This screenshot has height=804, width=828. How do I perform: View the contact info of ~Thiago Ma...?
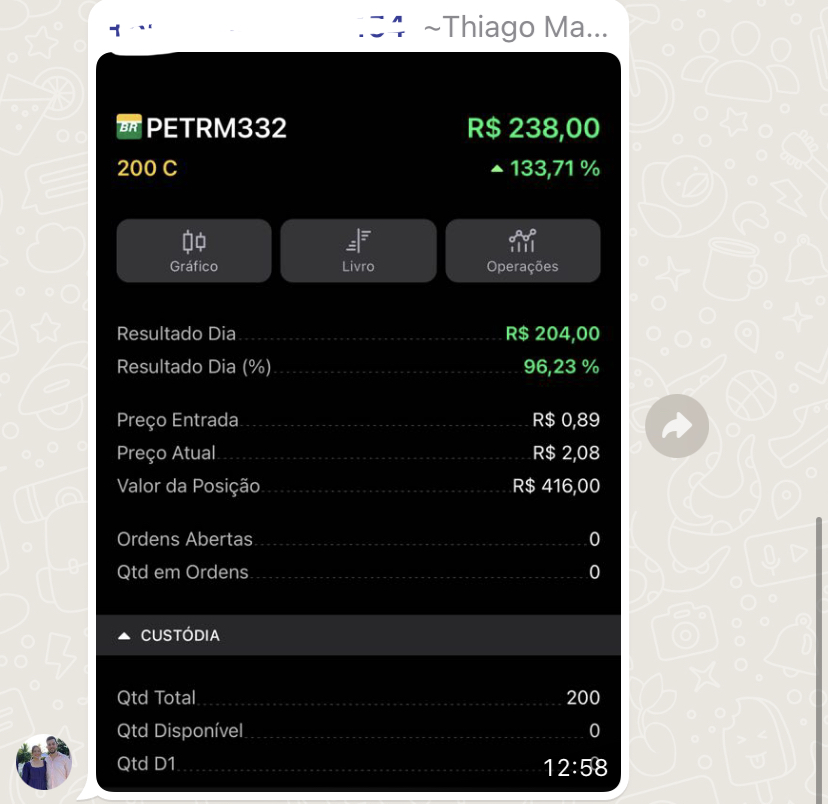pos(515,28)
